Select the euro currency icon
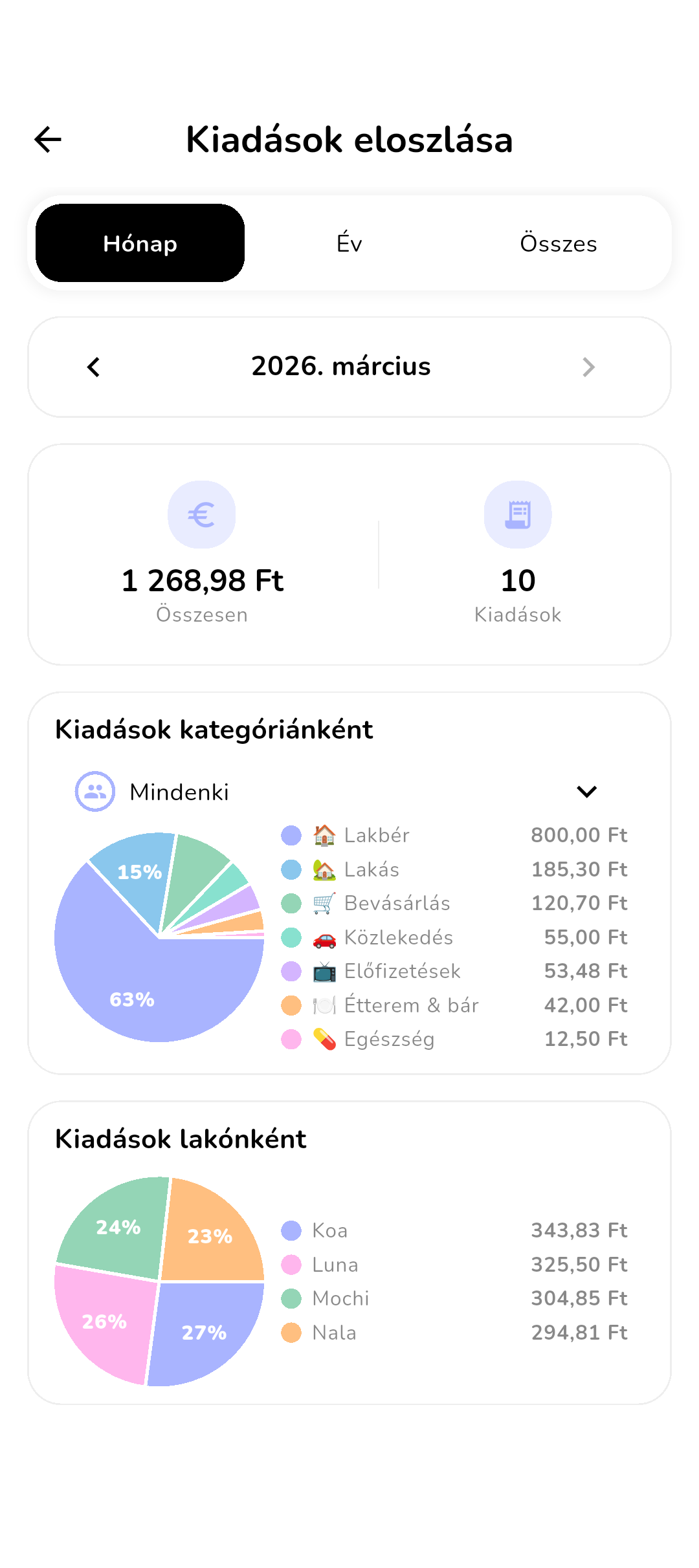The image size is (699, 1568). 202,514
